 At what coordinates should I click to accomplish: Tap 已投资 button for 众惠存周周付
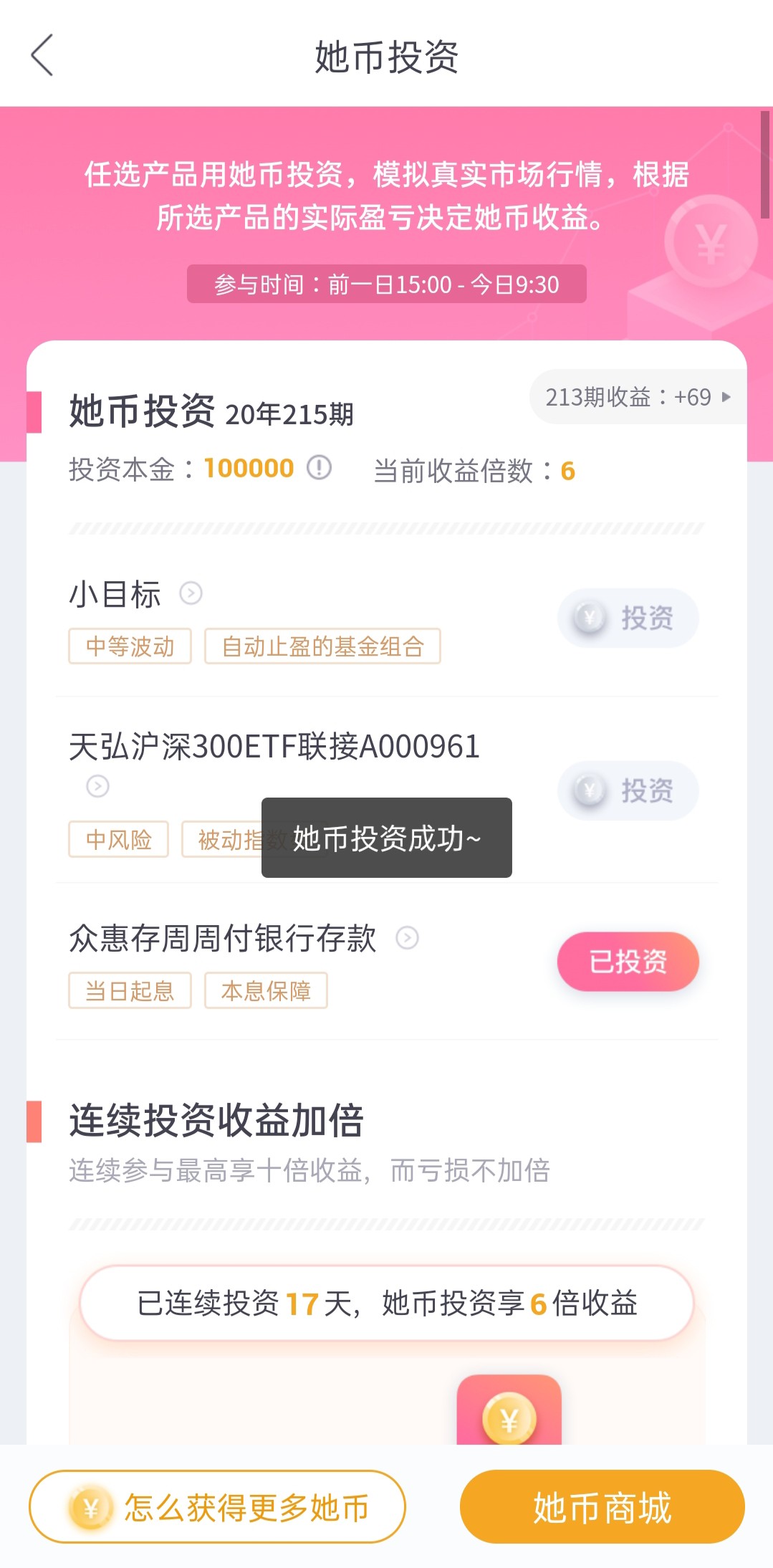pyautogui.click(x=628, y=962)
